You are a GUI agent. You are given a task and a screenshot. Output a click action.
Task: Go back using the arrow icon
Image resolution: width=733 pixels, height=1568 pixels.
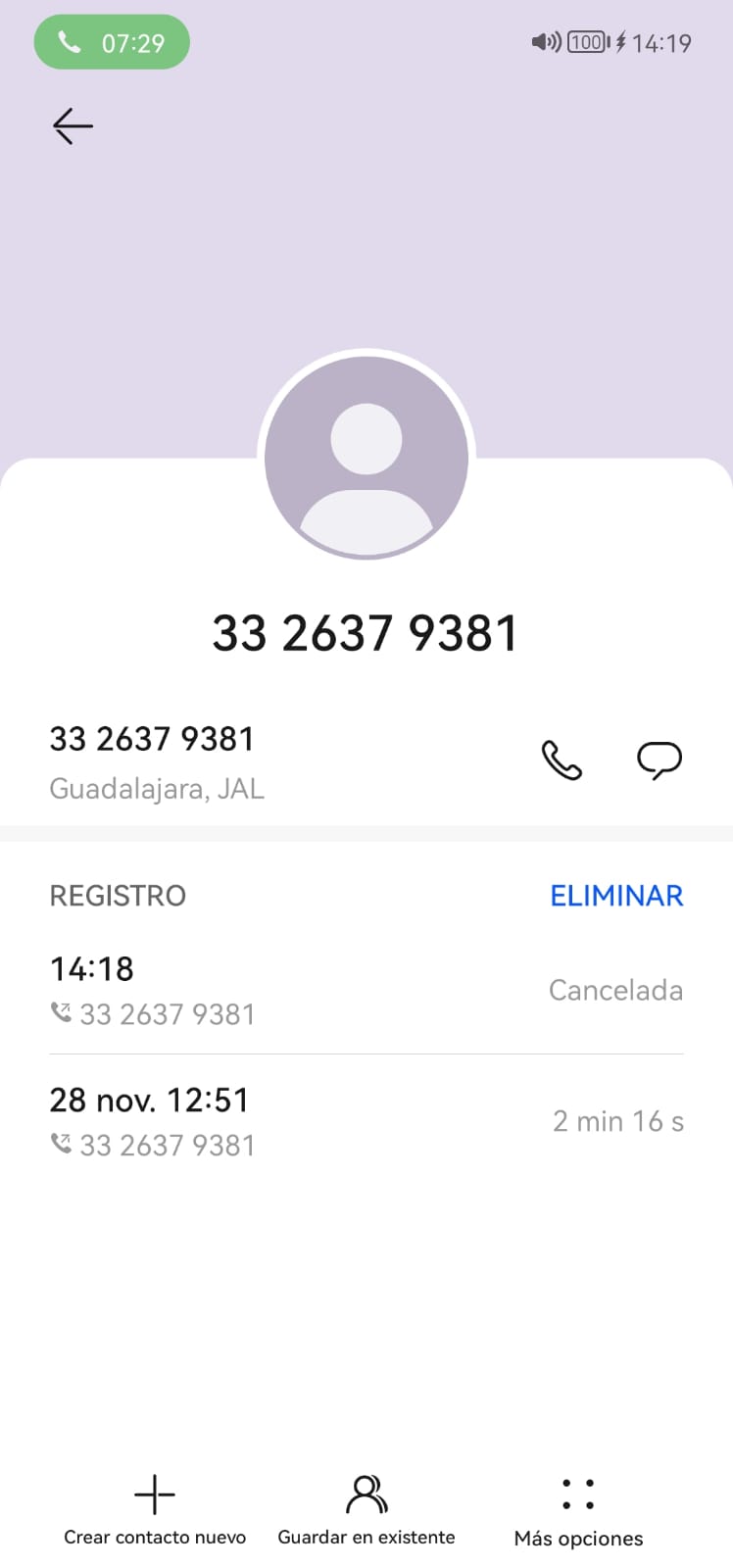73,126
